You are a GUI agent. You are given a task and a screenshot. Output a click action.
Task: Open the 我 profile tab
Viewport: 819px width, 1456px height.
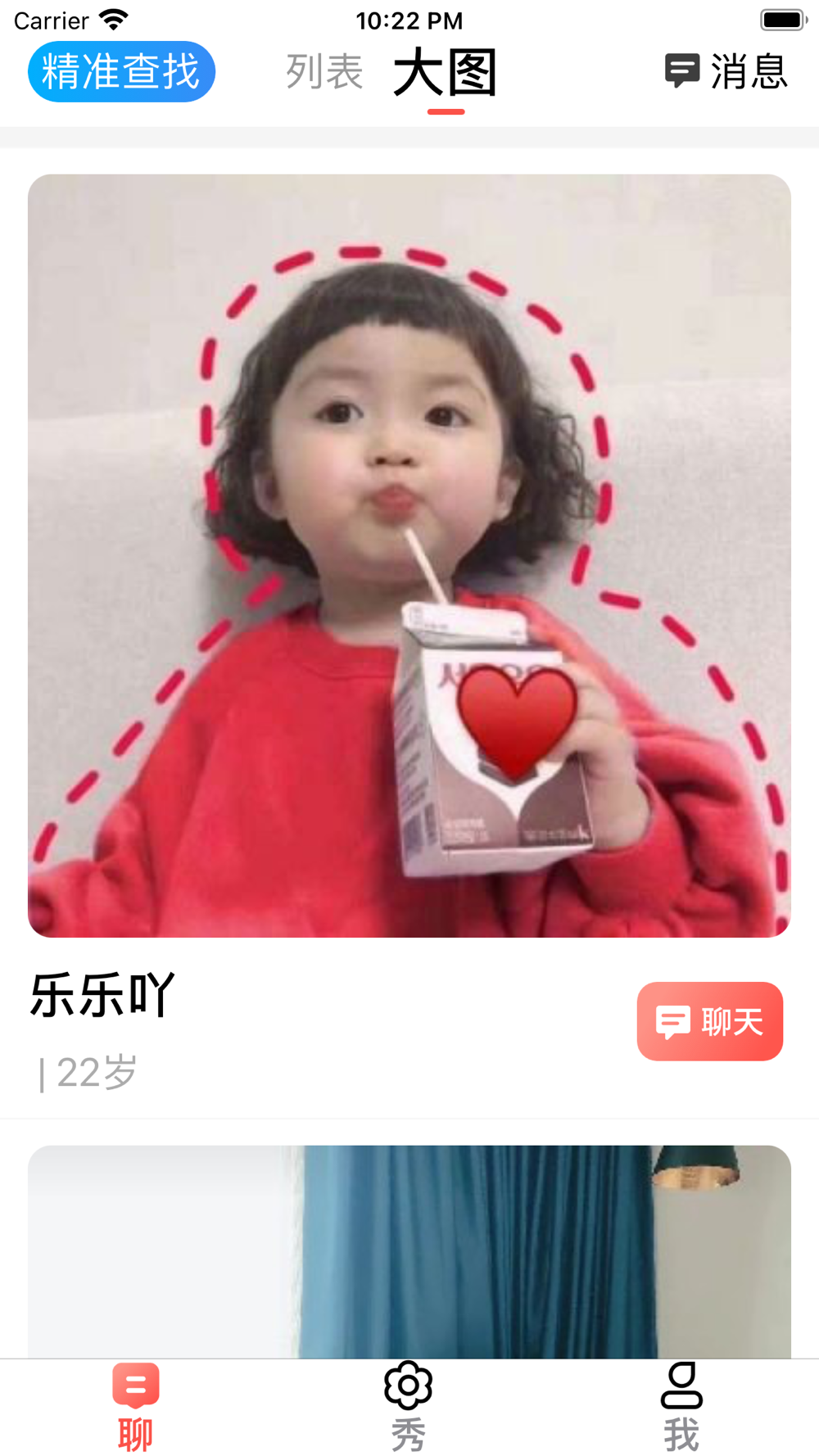681,1408
